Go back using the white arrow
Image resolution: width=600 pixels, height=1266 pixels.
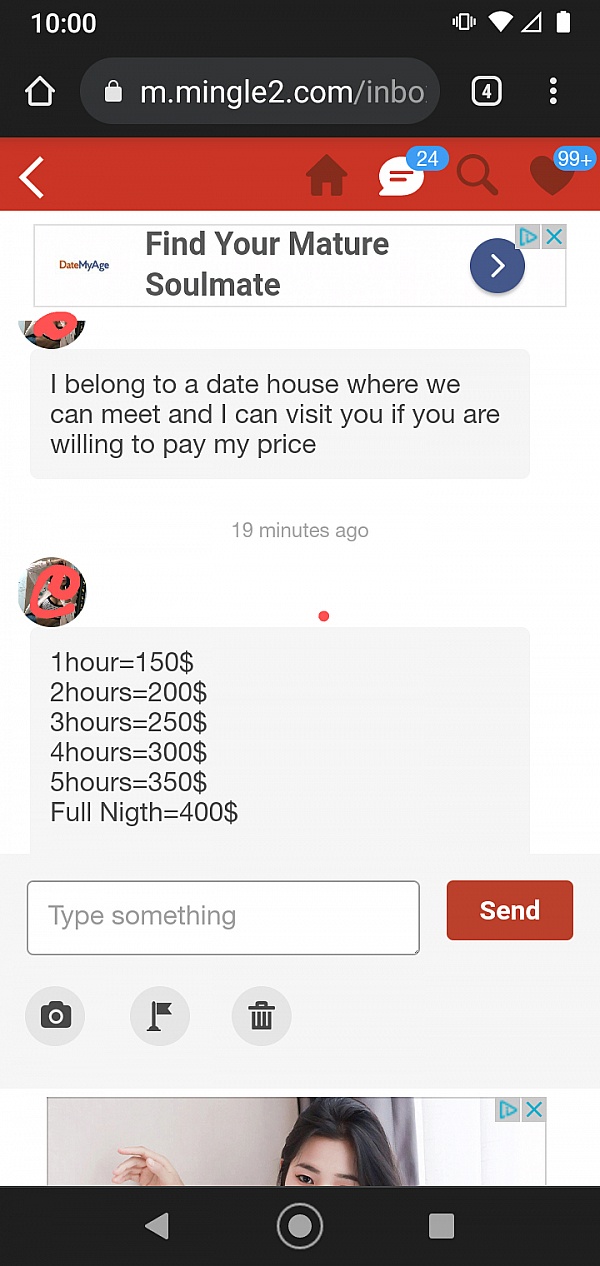pos(32,177)
